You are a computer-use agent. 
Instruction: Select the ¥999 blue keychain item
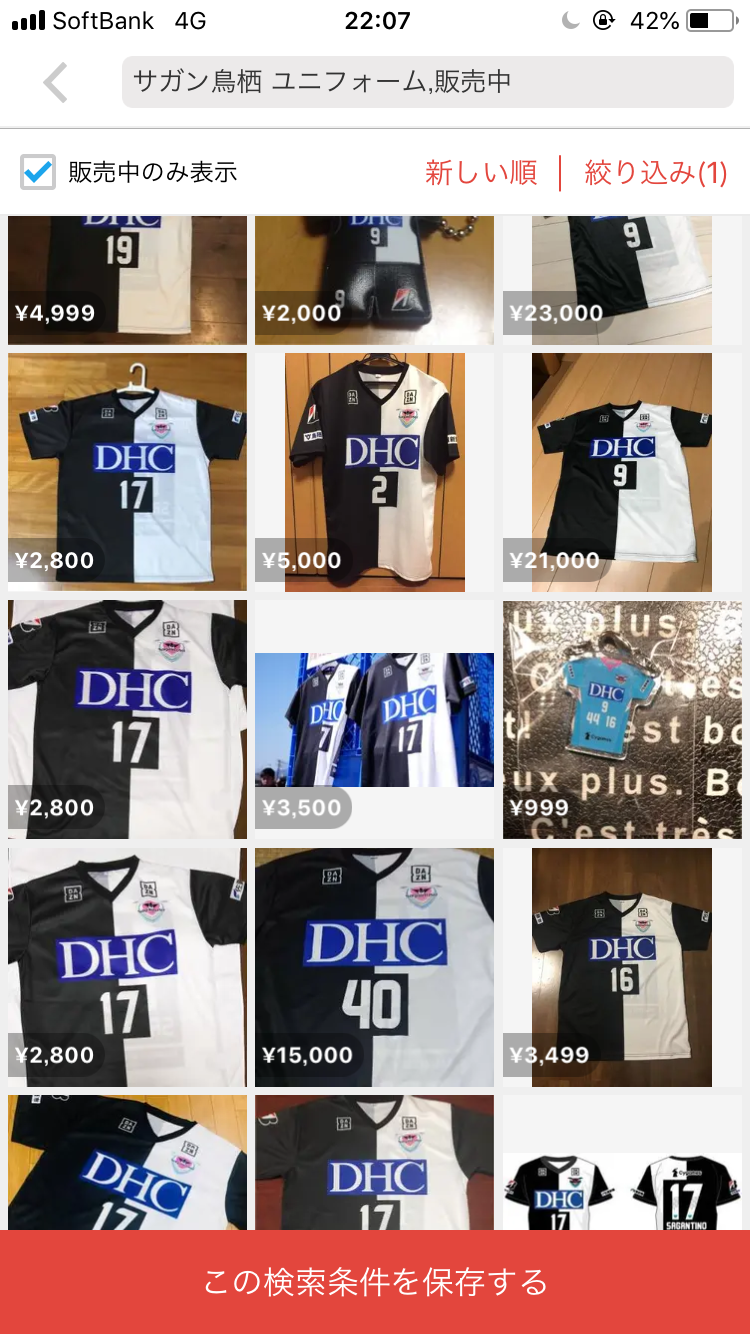[622, 719]
